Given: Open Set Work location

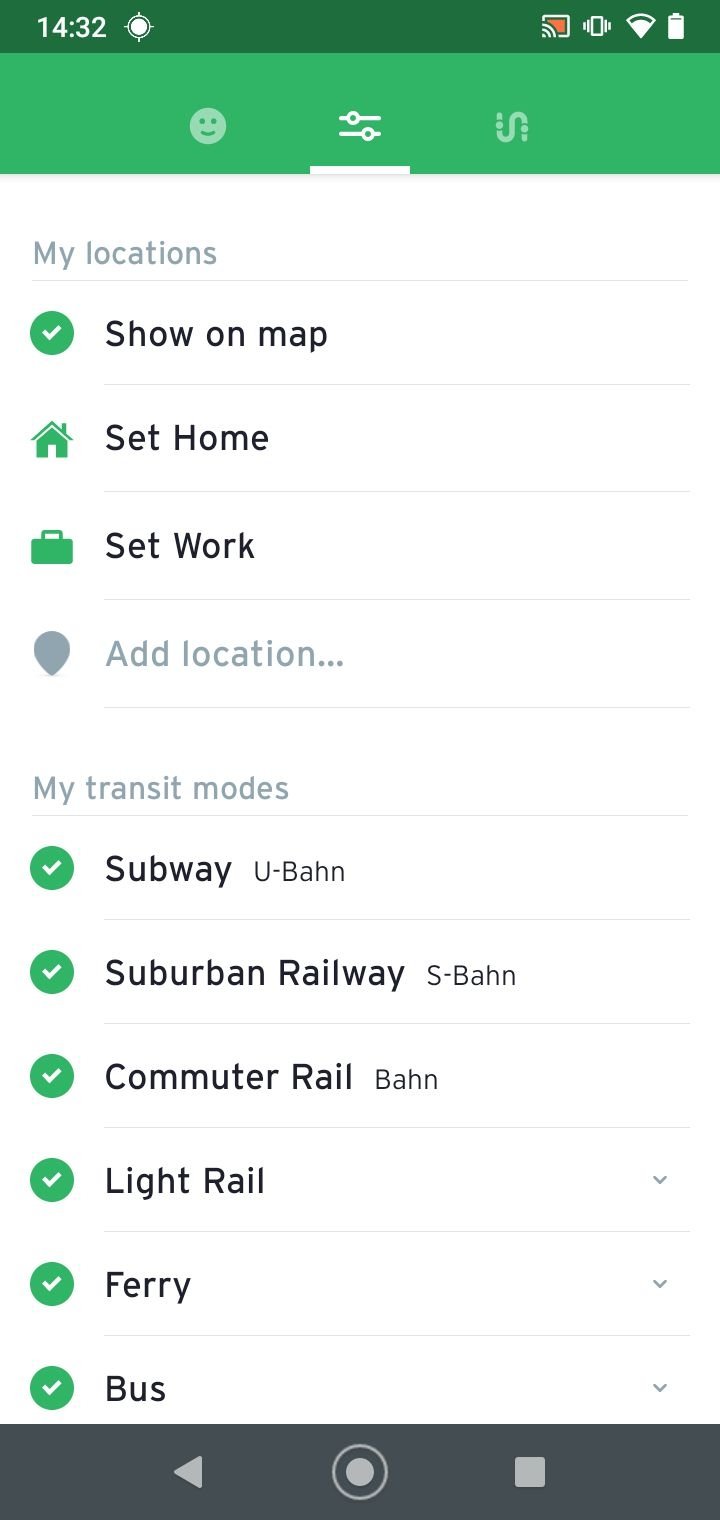Looking at the screenshot, I should (360, 546).
